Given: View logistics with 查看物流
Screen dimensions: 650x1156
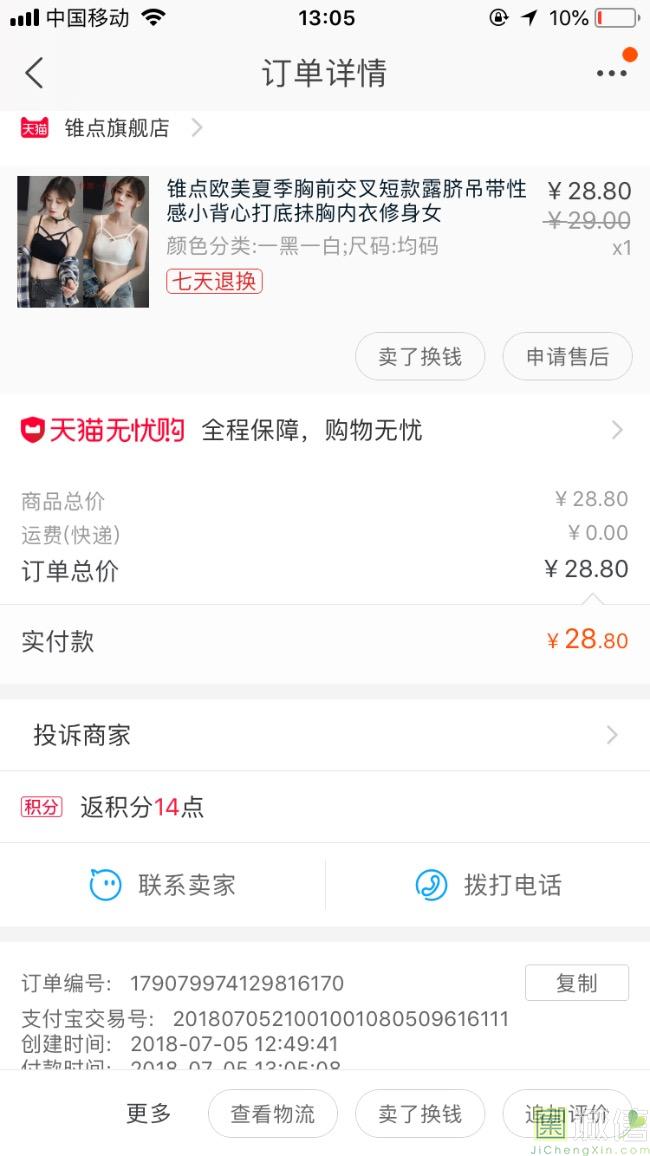Looking at the screenshot, I should coord(273,1113).
